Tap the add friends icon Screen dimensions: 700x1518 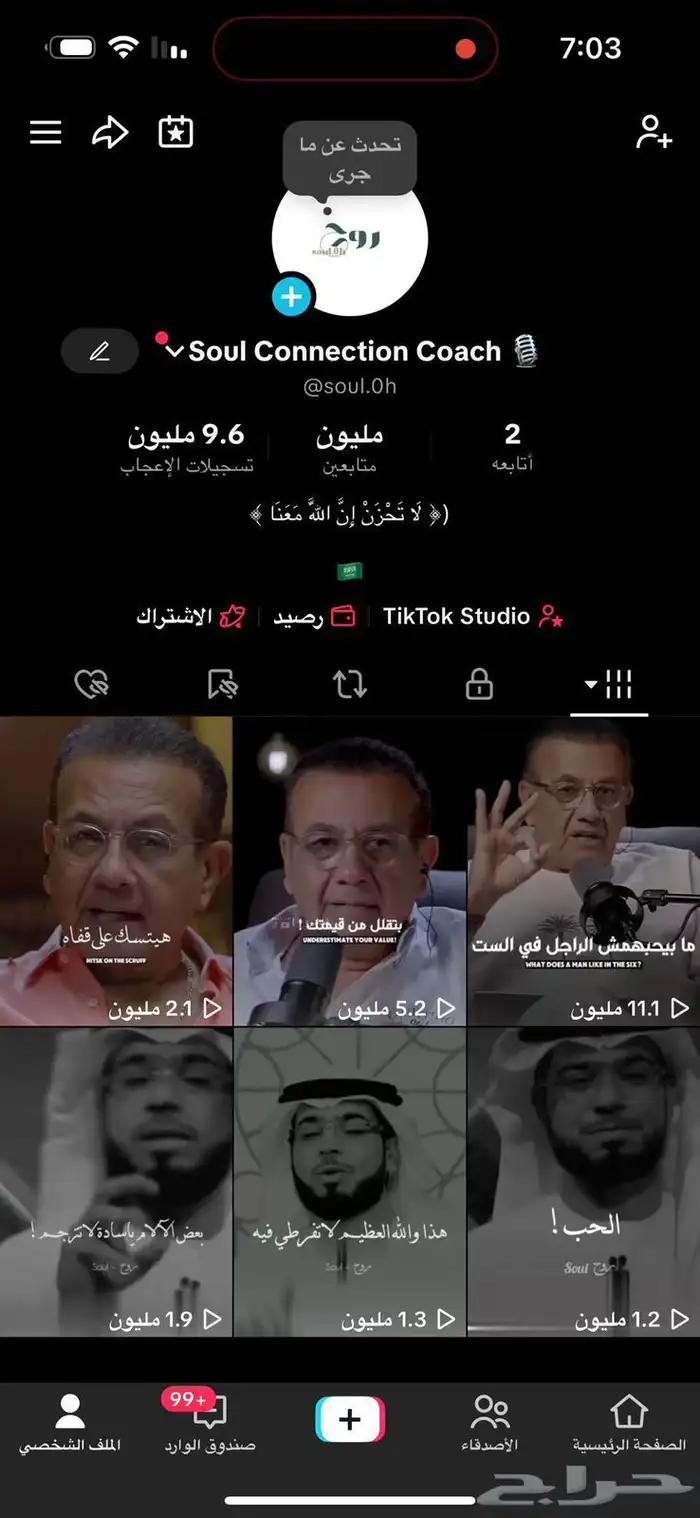[654, 132]
